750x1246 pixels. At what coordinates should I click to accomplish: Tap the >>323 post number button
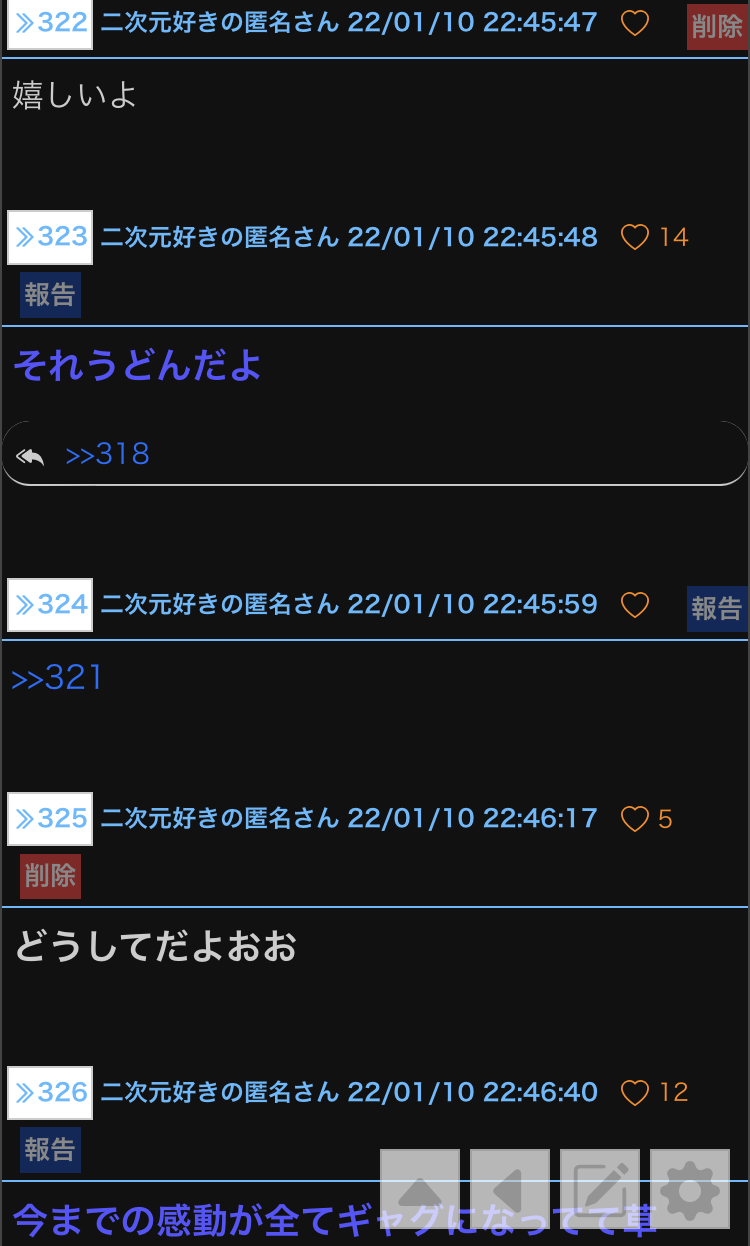tap(50, 237)
